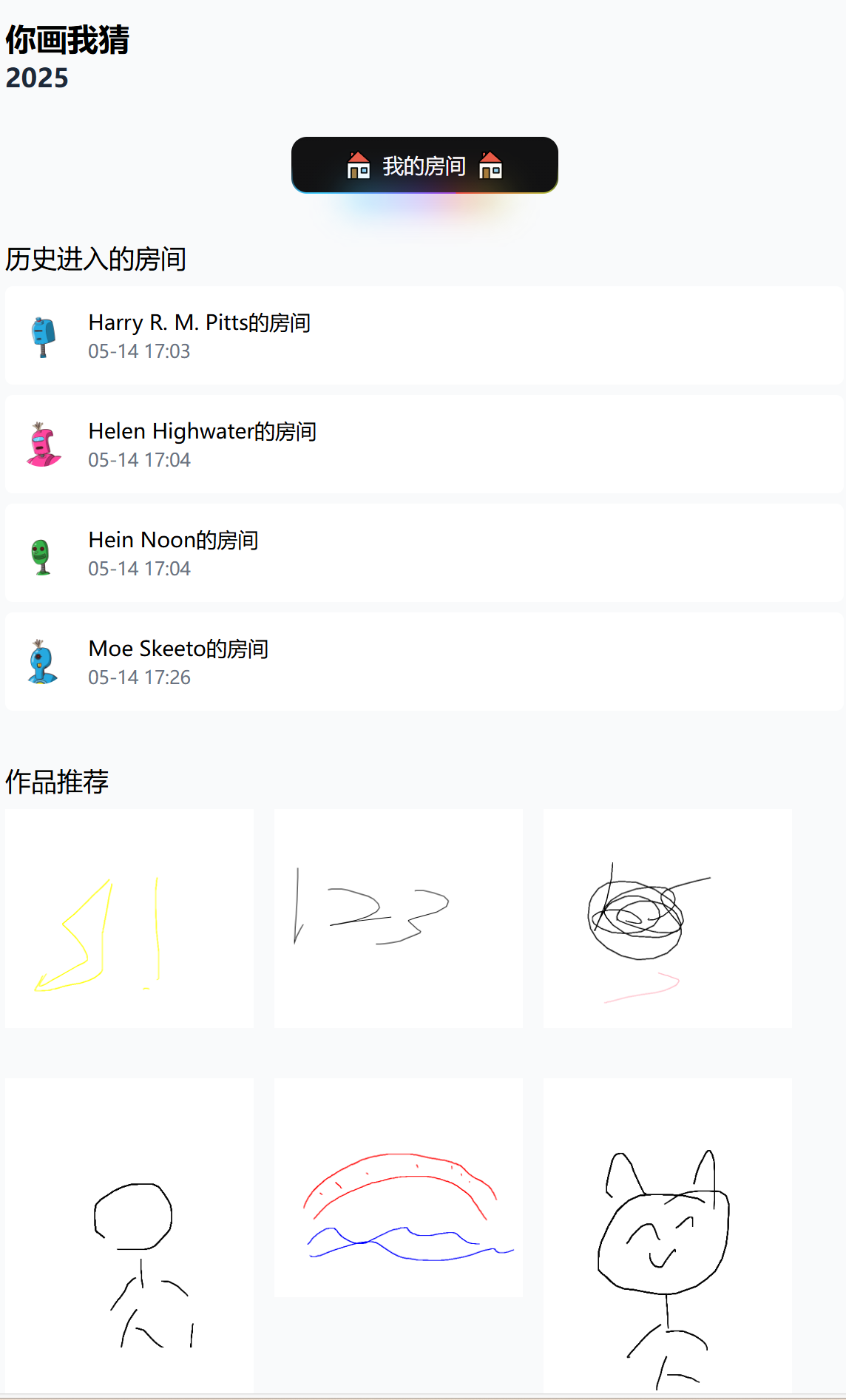Open Helen Highwater的房间
The height and width of the screenshot is (1400, 846).
(423, 444)
